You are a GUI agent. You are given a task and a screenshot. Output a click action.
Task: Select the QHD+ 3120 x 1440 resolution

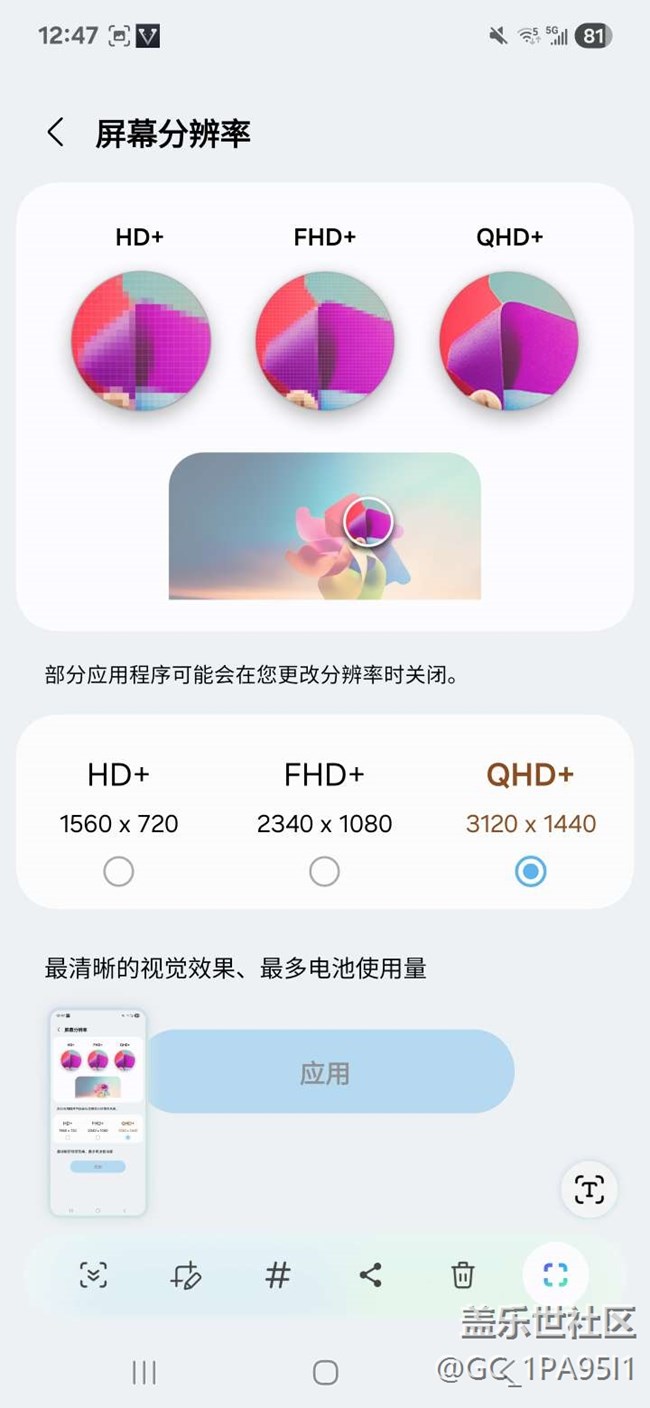[530, 872]
